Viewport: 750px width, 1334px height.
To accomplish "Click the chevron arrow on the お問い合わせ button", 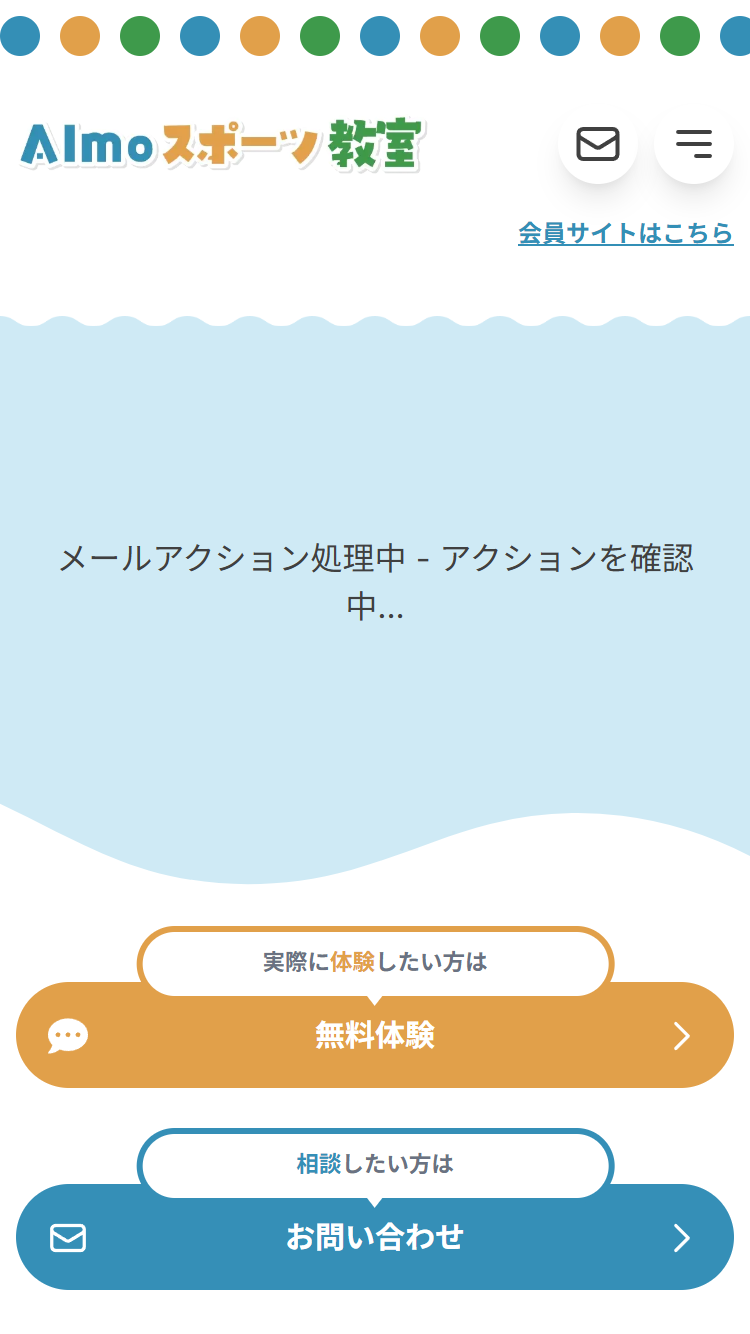I will 683,1237.
